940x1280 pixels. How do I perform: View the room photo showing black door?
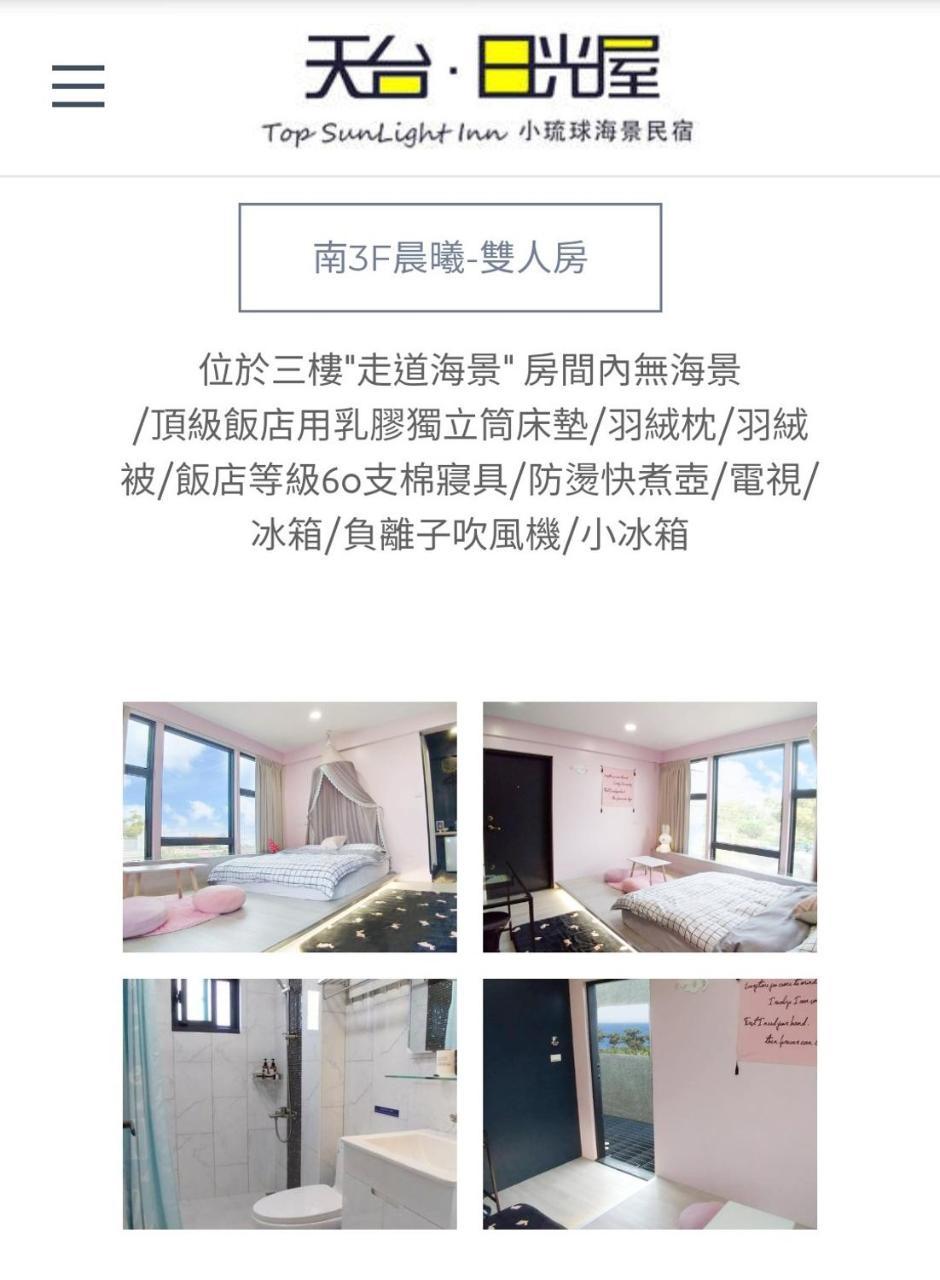(x=650, y=827)
